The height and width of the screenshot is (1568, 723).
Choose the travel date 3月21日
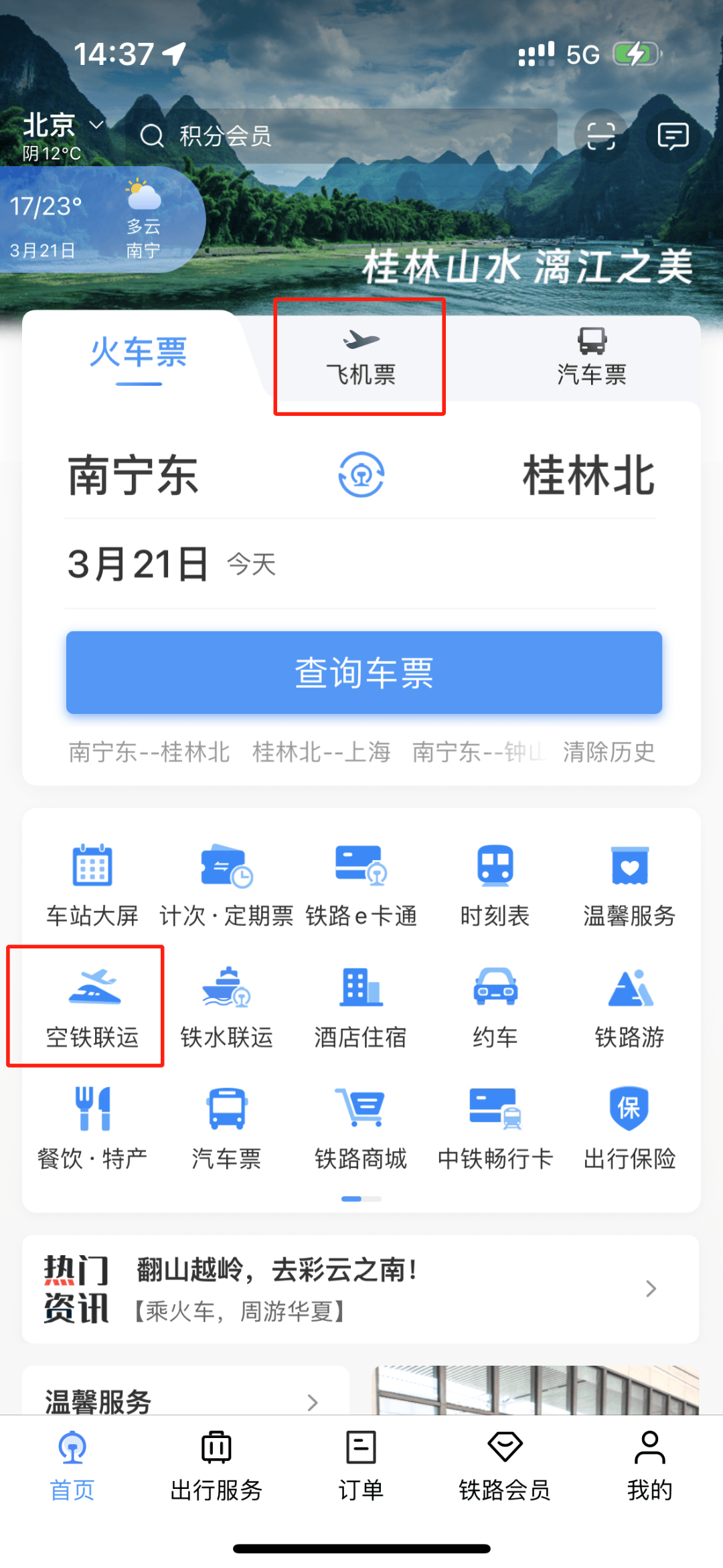click(x=138, y=564)
